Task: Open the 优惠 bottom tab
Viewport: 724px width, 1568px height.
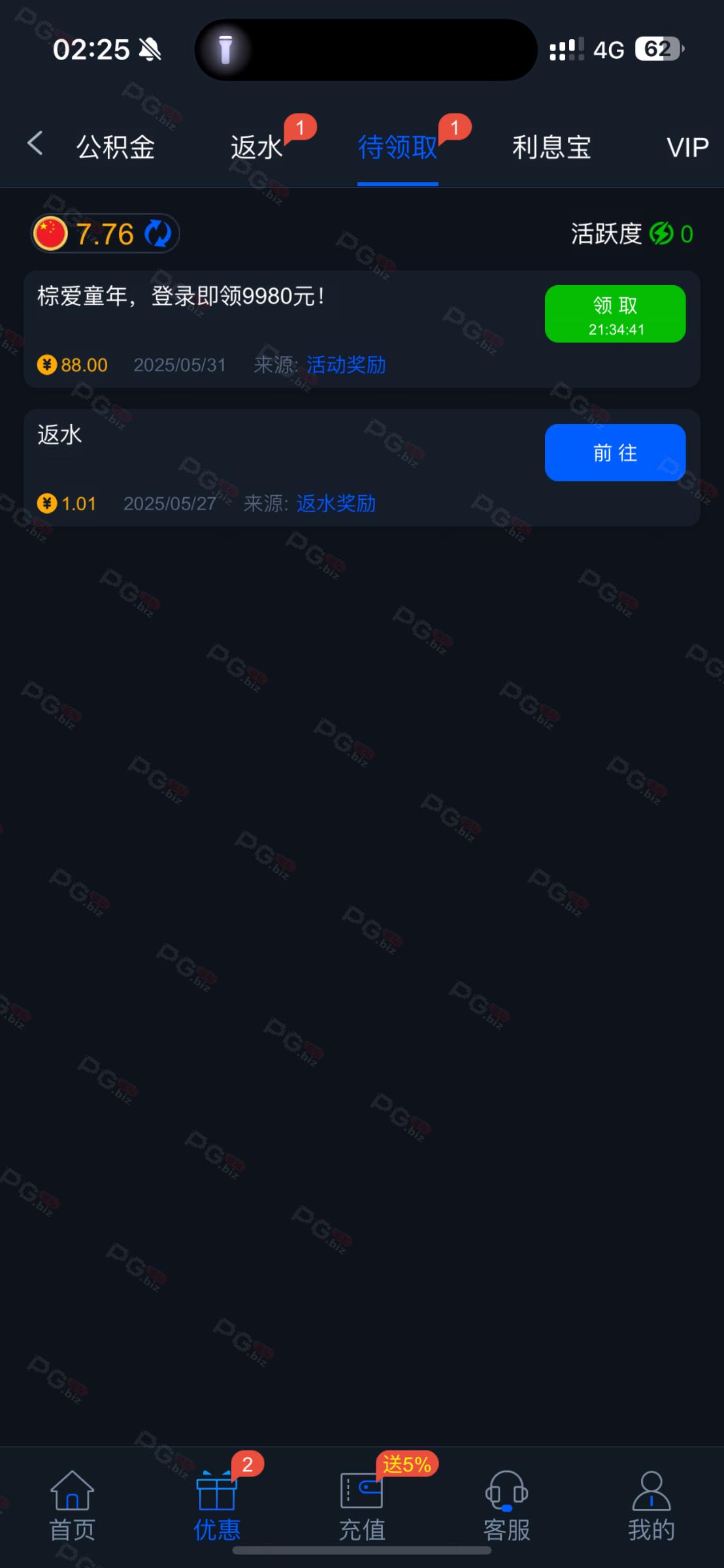Action: click(x=217, y=1505)
